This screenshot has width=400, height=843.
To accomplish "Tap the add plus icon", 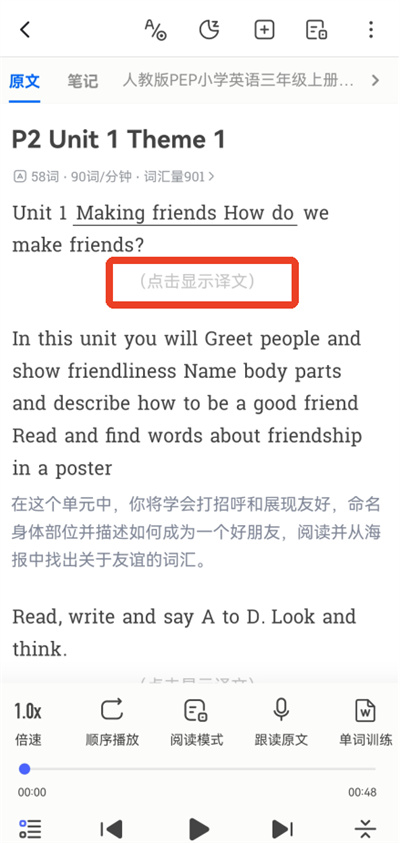I will click(264, 30).
